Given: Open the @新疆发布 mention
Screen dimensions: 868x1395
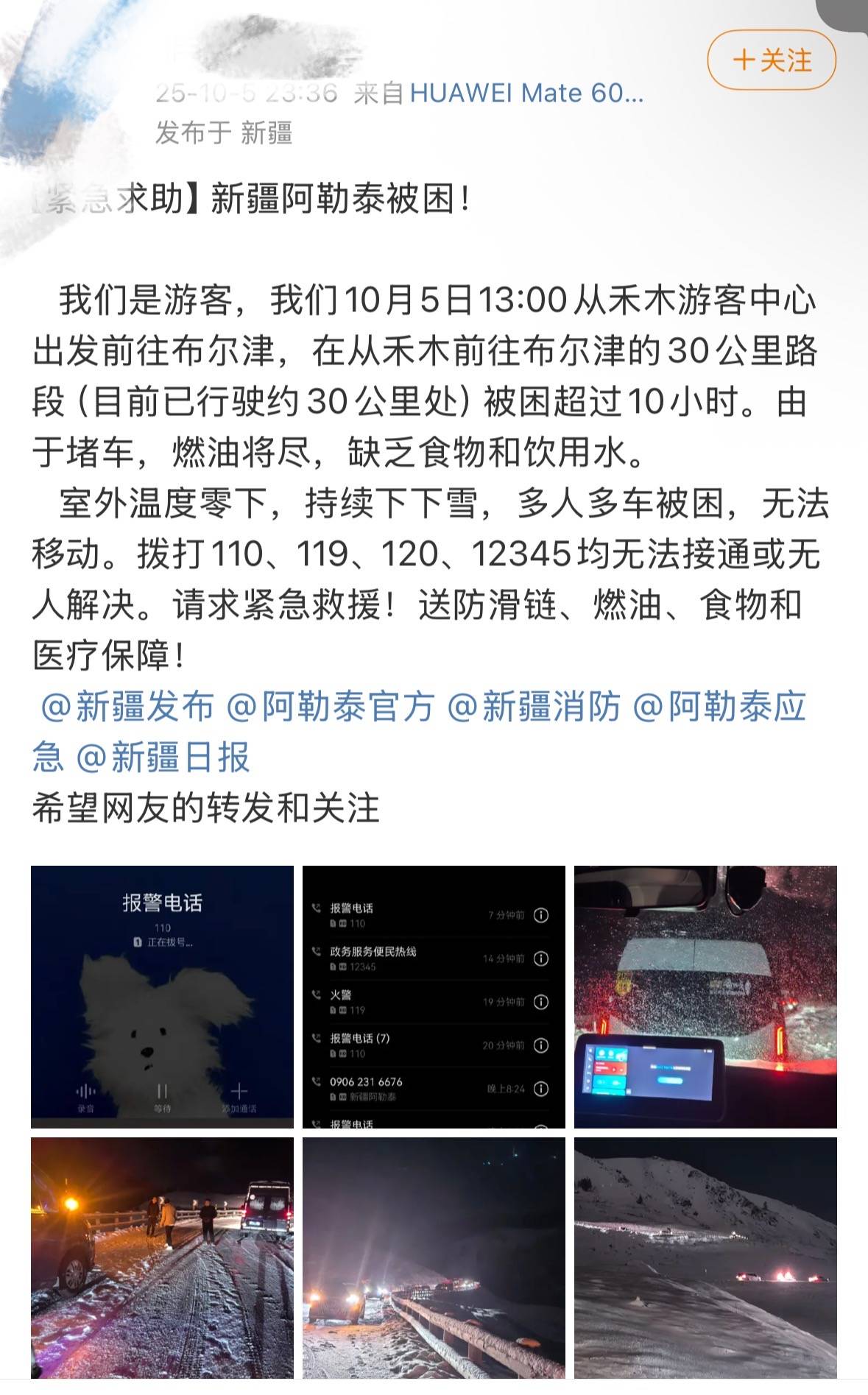Looking at the screenshot, I should point(127,706).
